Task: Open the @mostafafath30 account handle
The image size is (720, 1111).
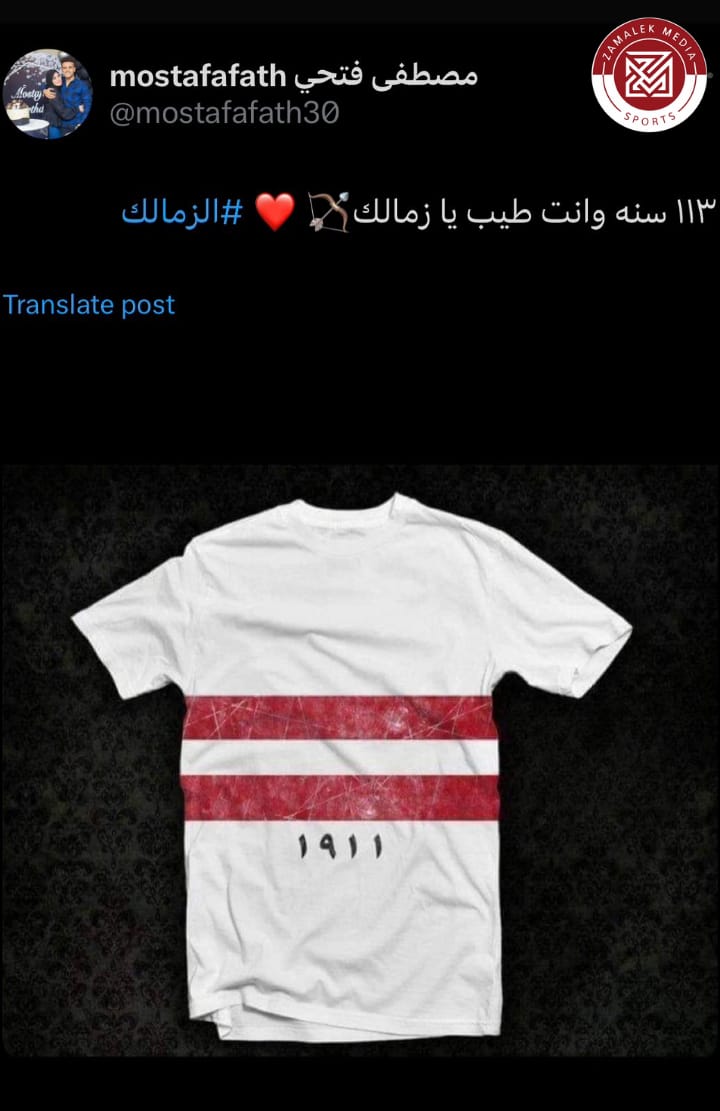Action: [223, 114]
